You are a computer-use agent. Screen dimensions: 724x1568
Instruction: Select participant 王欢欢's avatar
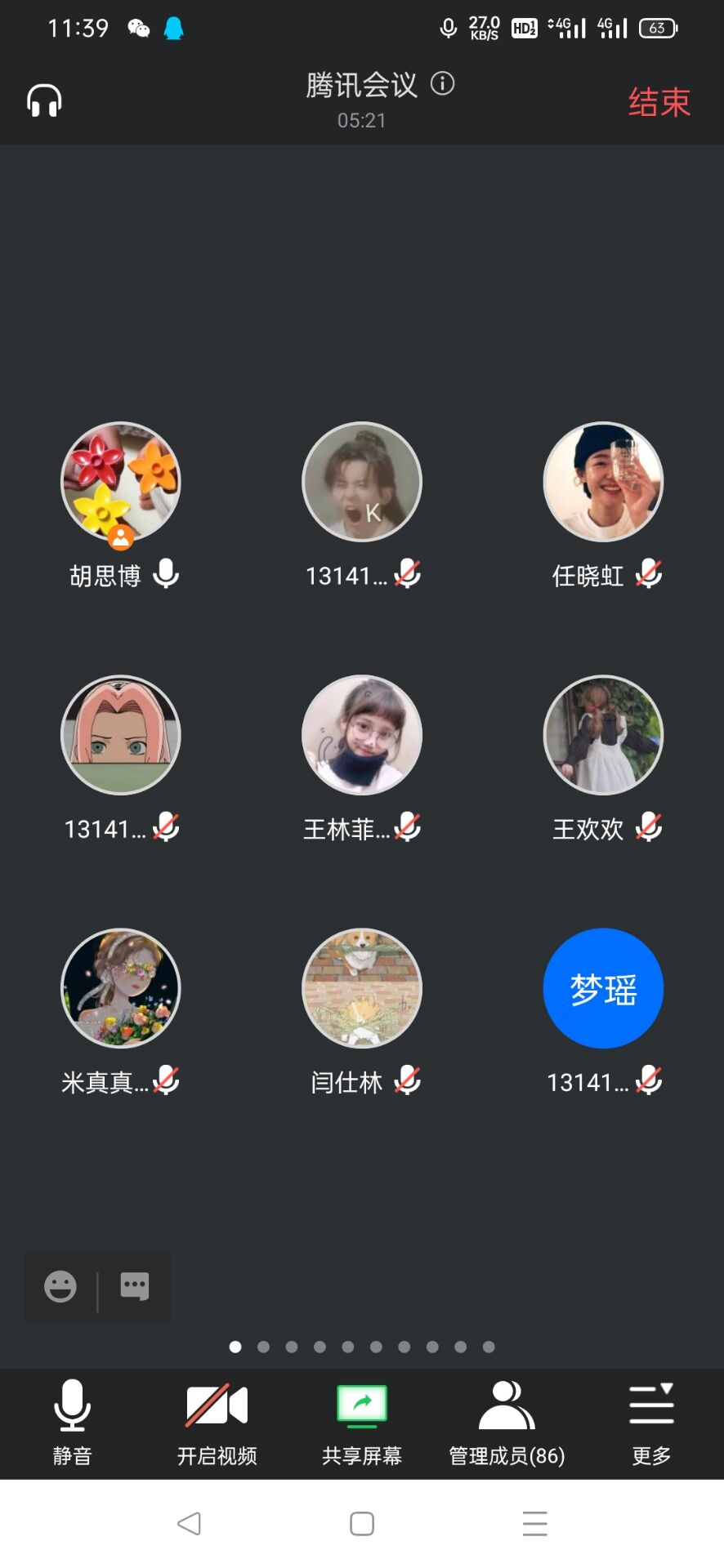point(603,735)
